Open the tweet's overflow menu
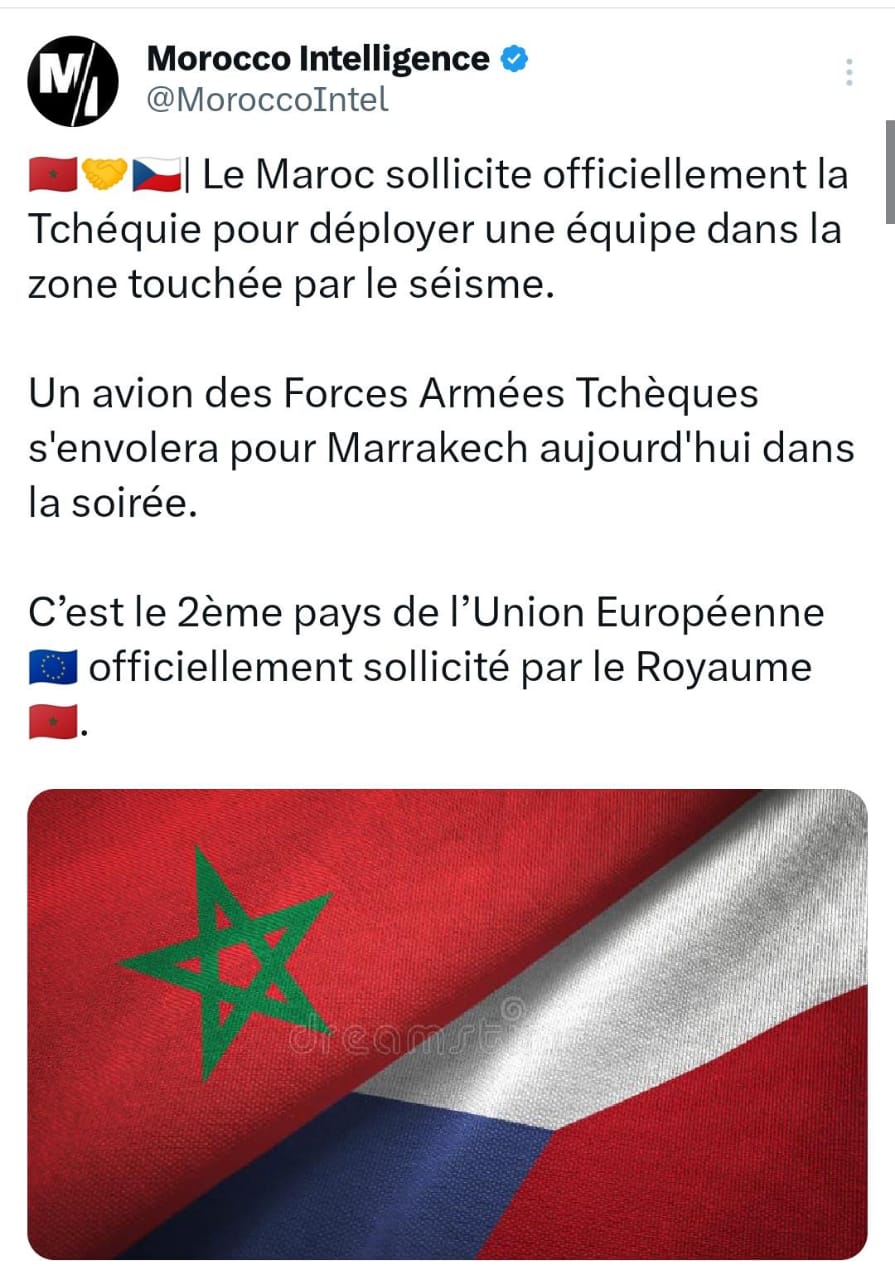The width and height of the screenshot is (895, 1280). pos(848,72)
